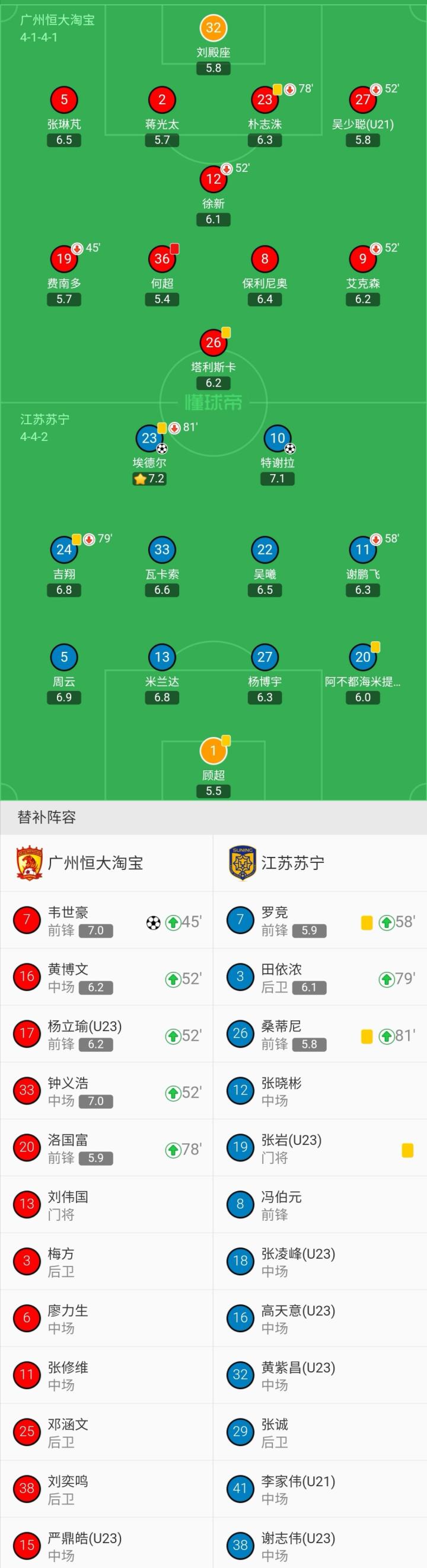Image resolution: width=427 pixels, height=1568 pixels.
Task: View bench player 冯伯元's details
Action: click(x=320, y=1205)
